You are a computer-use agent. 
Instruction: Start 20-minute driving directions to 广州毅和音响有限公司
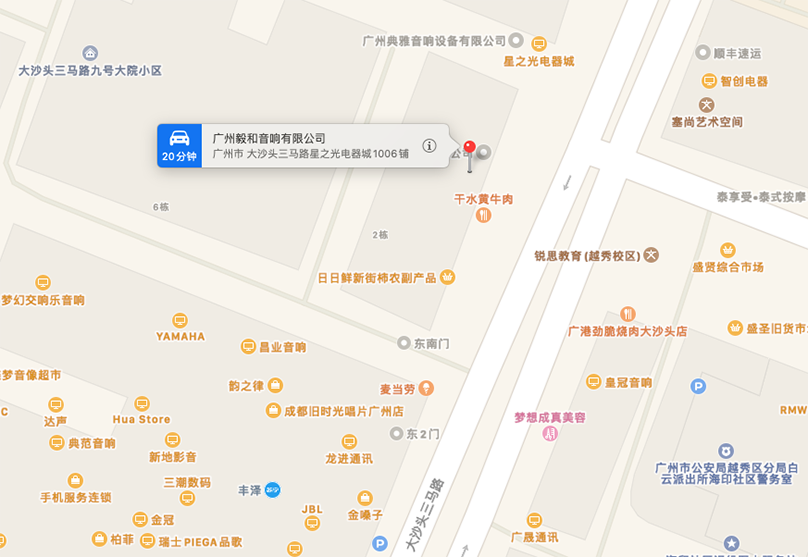(x=179, y=145)
